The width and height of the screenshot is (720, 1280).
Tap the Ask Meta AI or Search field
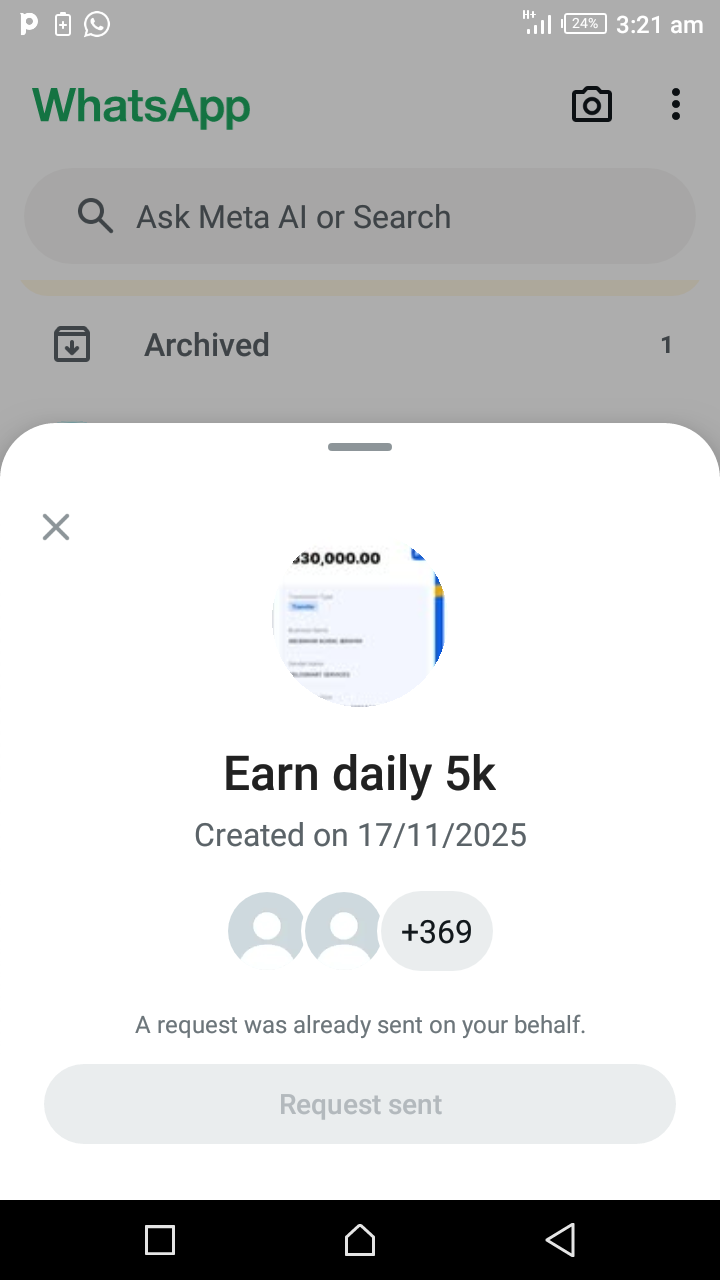360,216
